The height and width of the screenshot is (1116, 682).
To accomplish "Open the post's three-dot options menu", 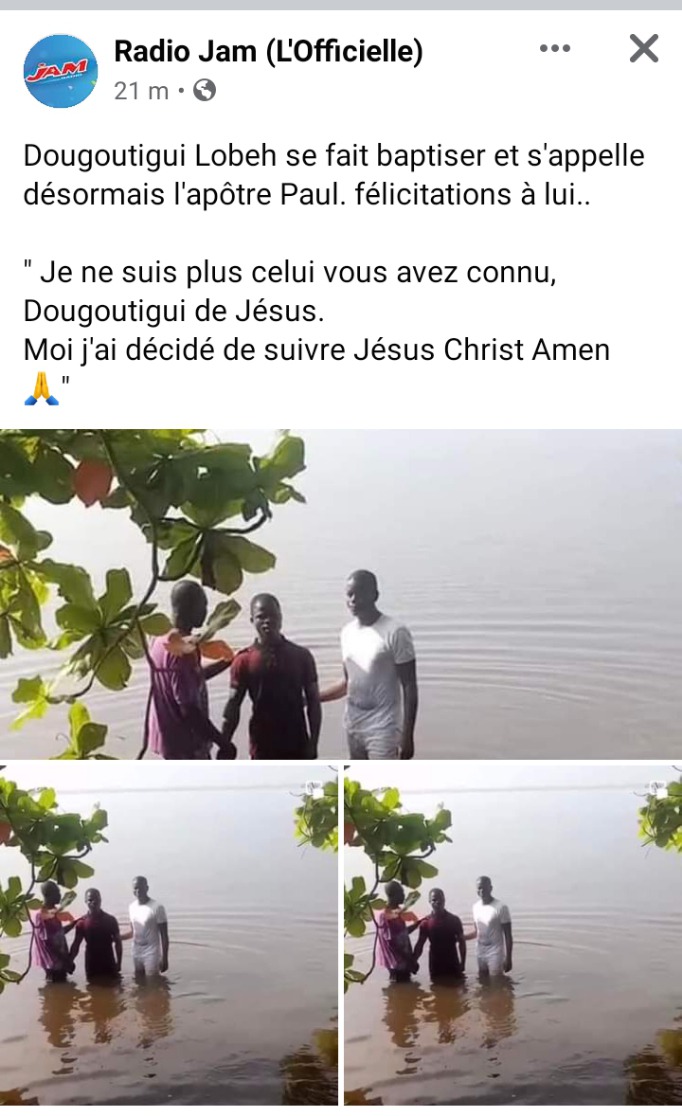I will tap(555, 48).
